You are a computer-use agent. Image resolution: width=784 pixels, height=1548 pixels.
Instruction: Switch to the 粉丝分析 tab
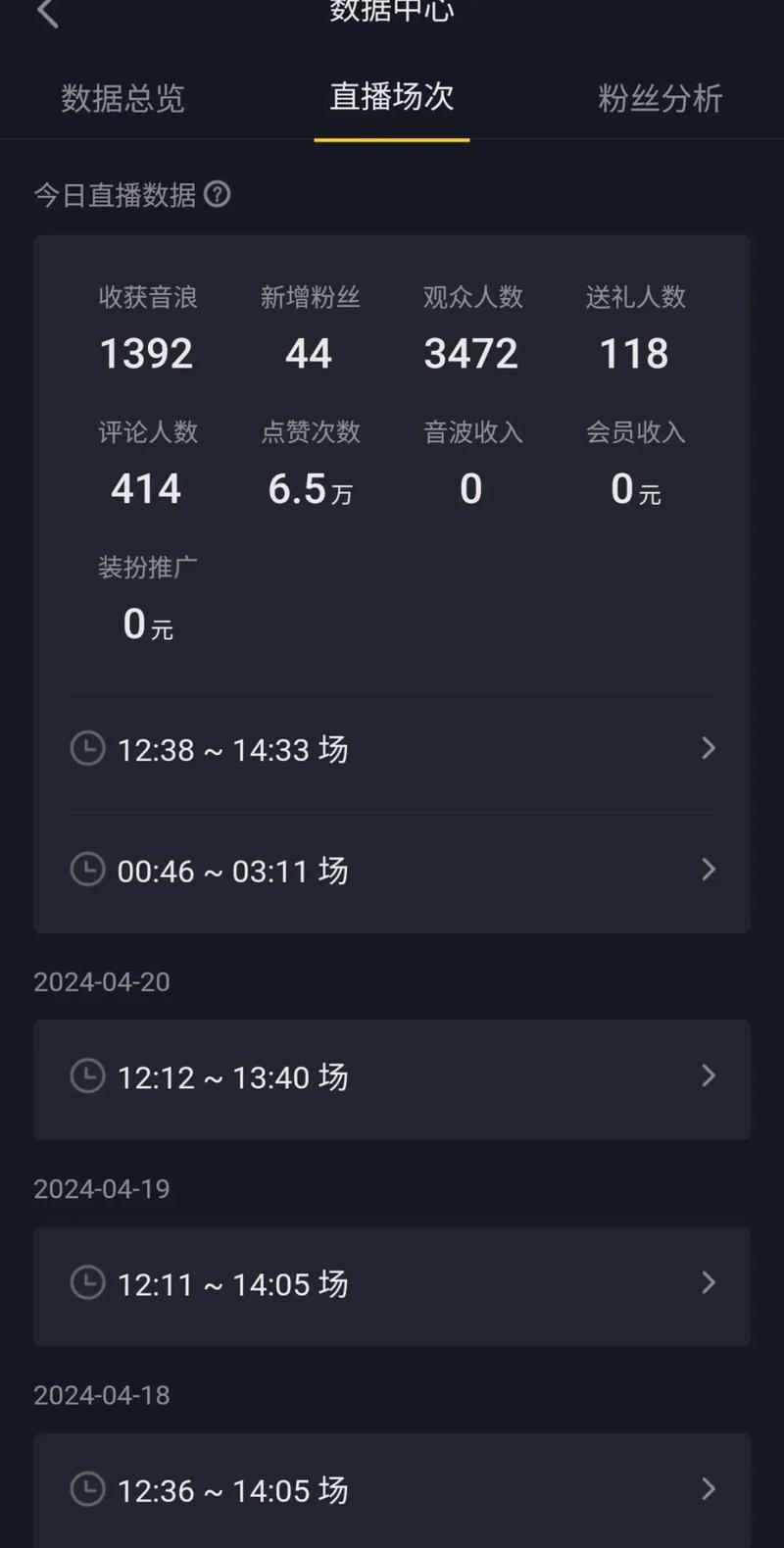[660, 98]
